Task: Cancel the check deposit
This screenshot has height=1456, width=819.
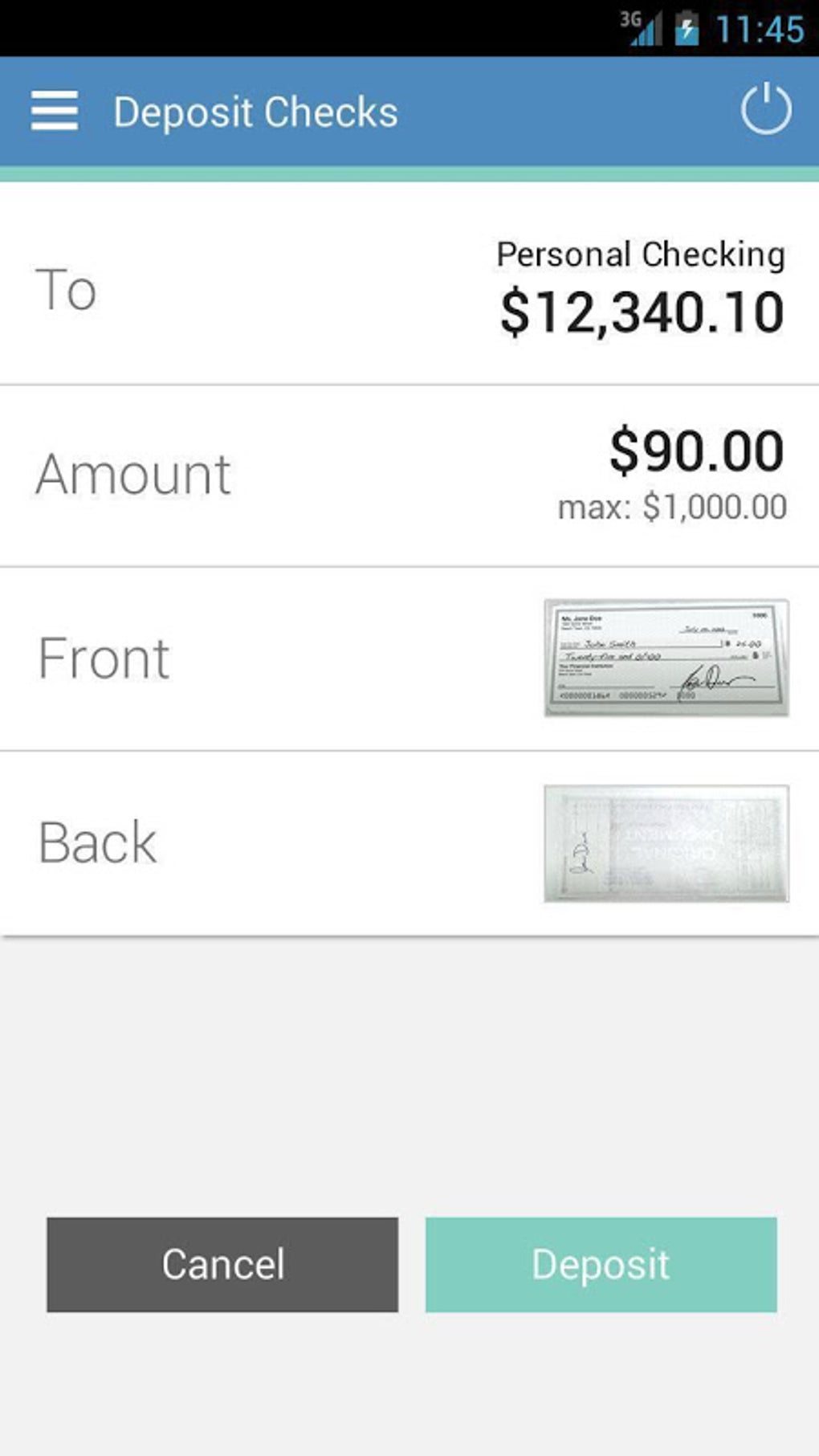Action: coord(222,1264)
